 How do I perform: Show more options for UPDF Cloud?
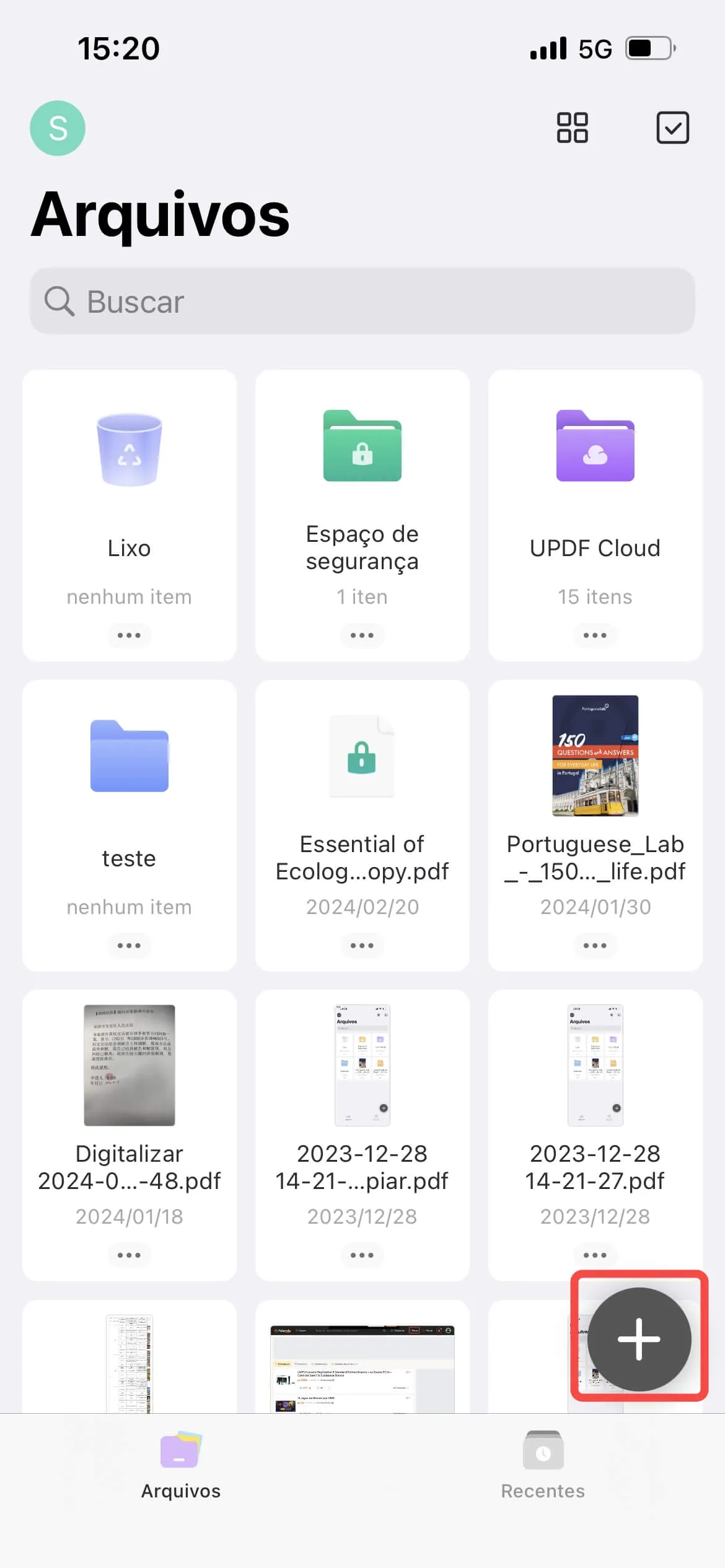[x=595, y=635]
